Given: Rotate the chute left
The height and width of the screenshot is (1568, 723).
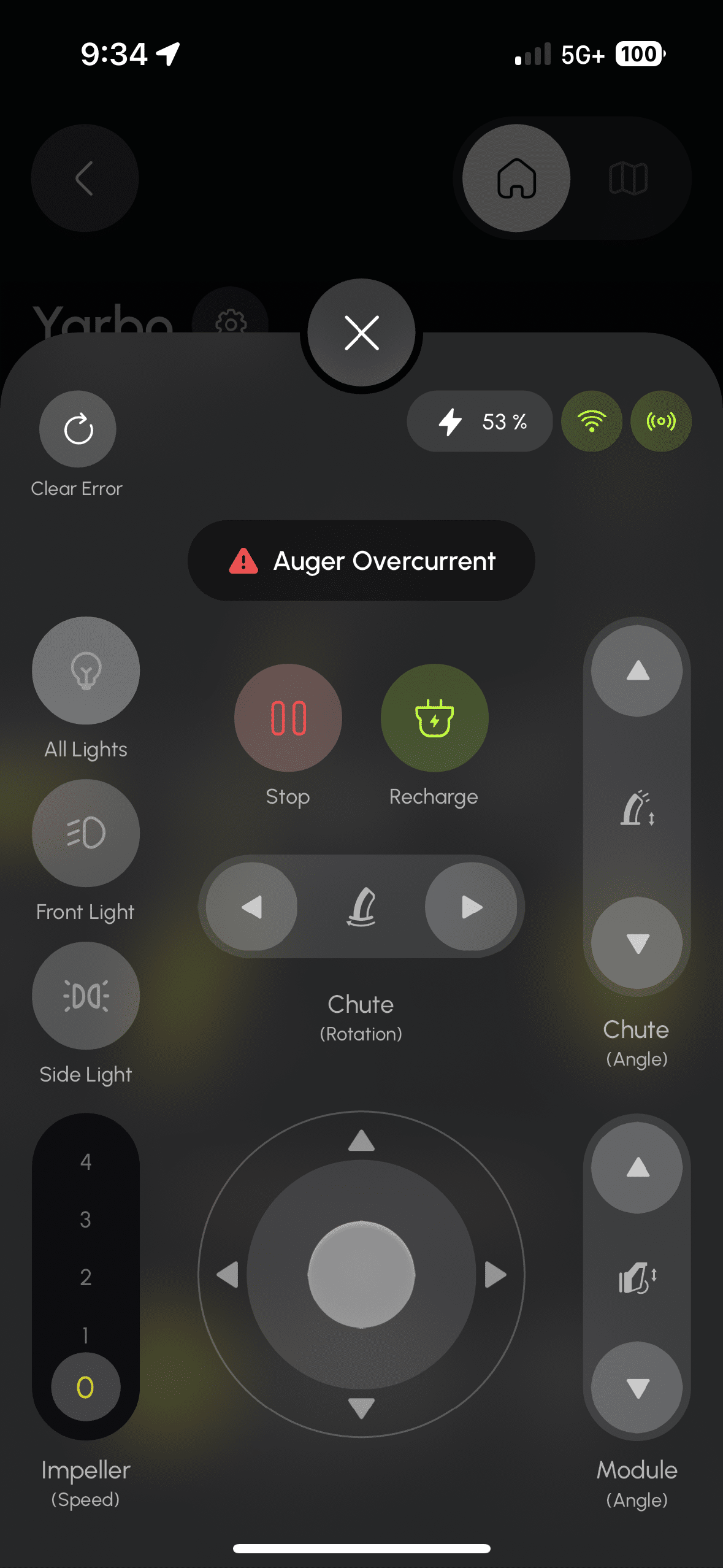Looking at the screenshot, I should [x=251, y=907].
